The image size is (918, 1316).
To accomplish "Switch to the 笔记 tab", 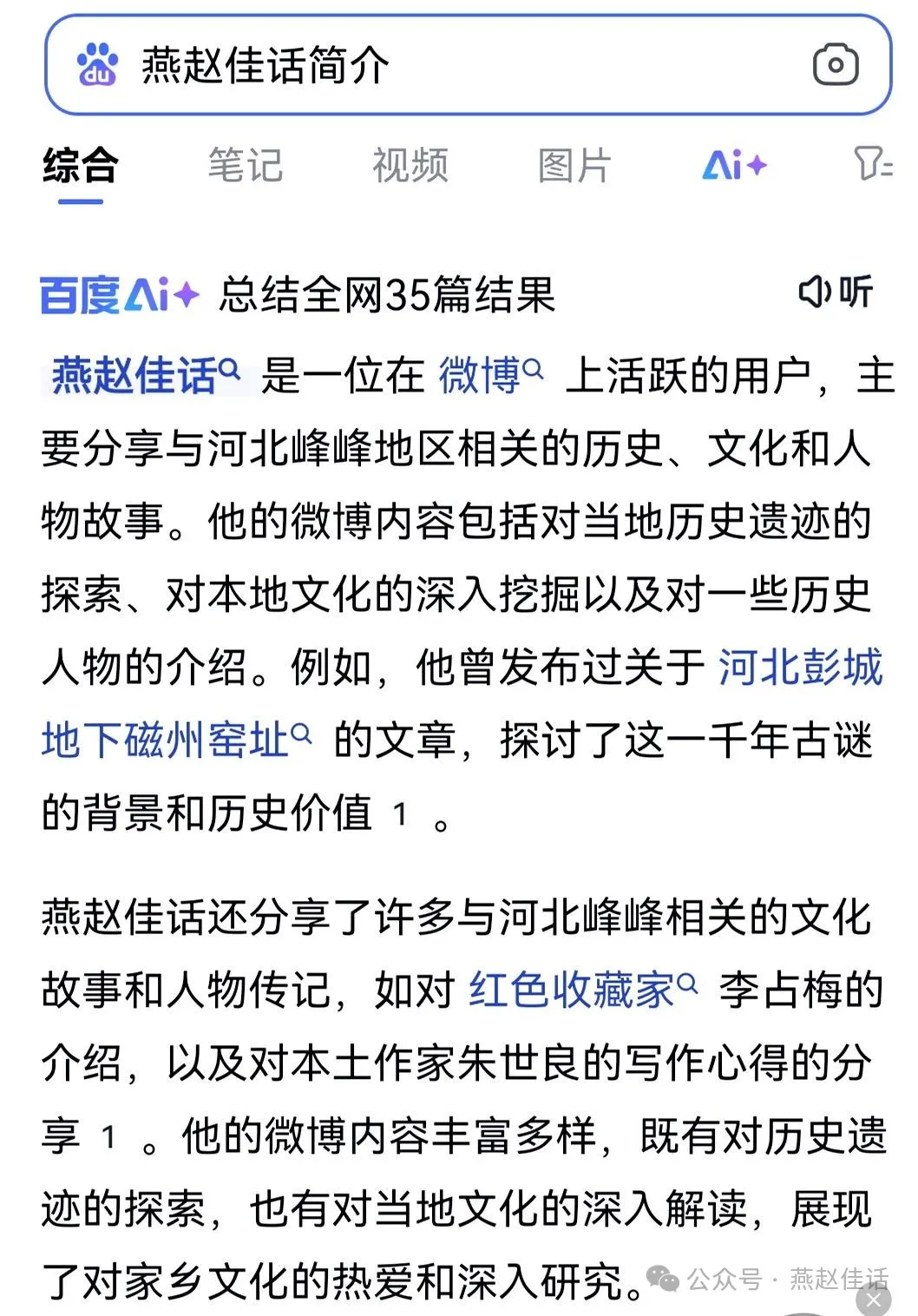I will coord(244,167).
